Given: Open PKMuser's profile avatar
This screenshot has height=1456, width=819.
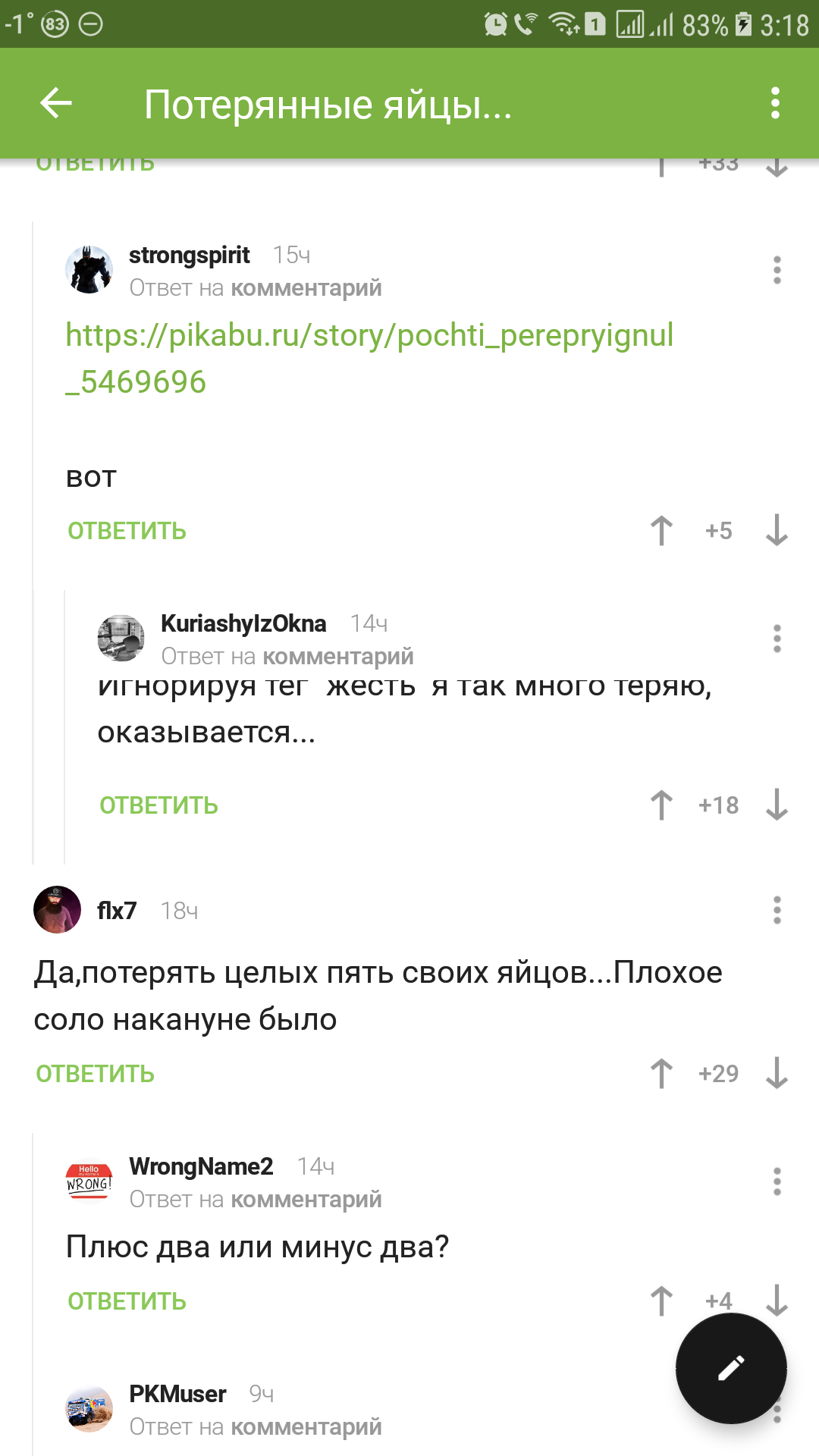Looking at the screenshot, I should [x=89, y=1409].
